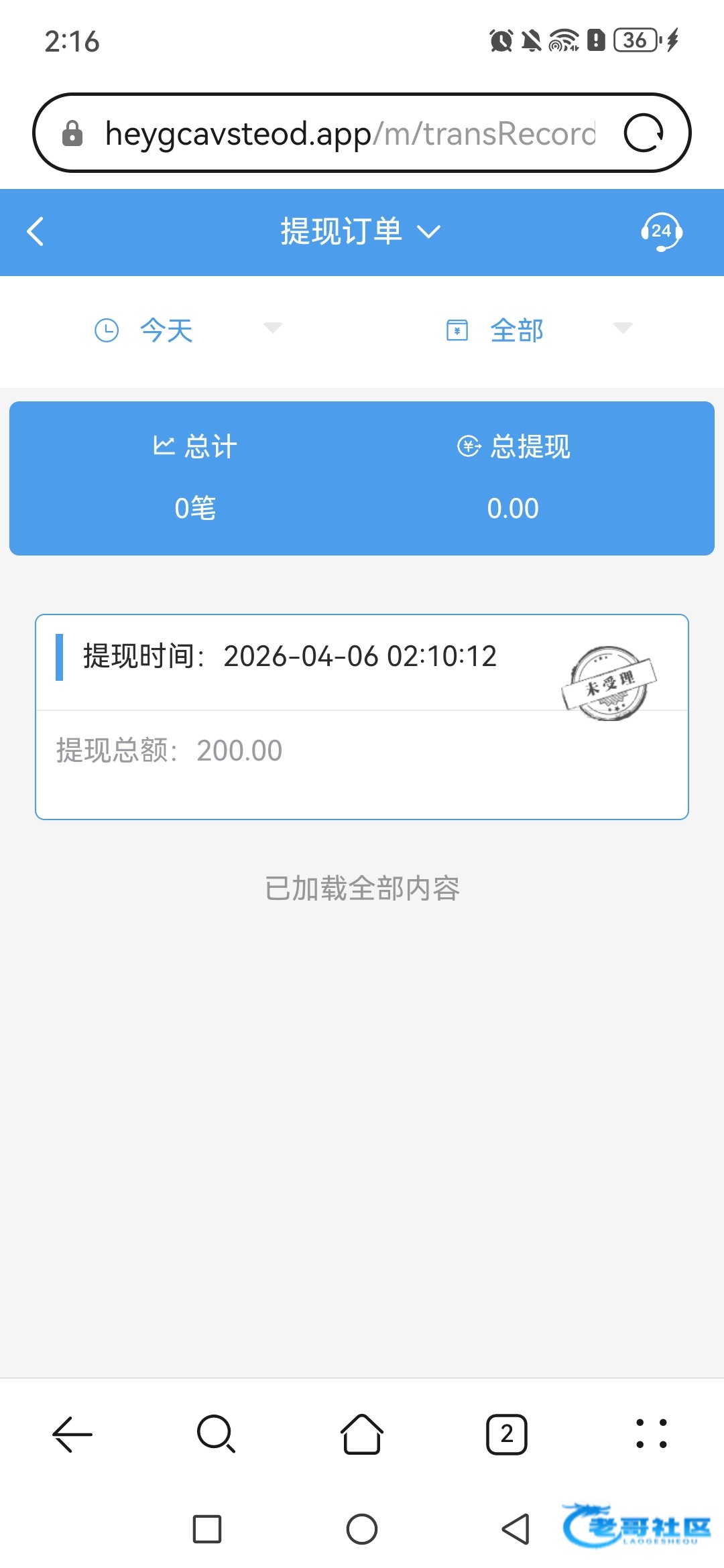The image size is (724, 1568).
Task: Open the 全部 status filter
Action: pyautogui.click(x=538, y=330)
